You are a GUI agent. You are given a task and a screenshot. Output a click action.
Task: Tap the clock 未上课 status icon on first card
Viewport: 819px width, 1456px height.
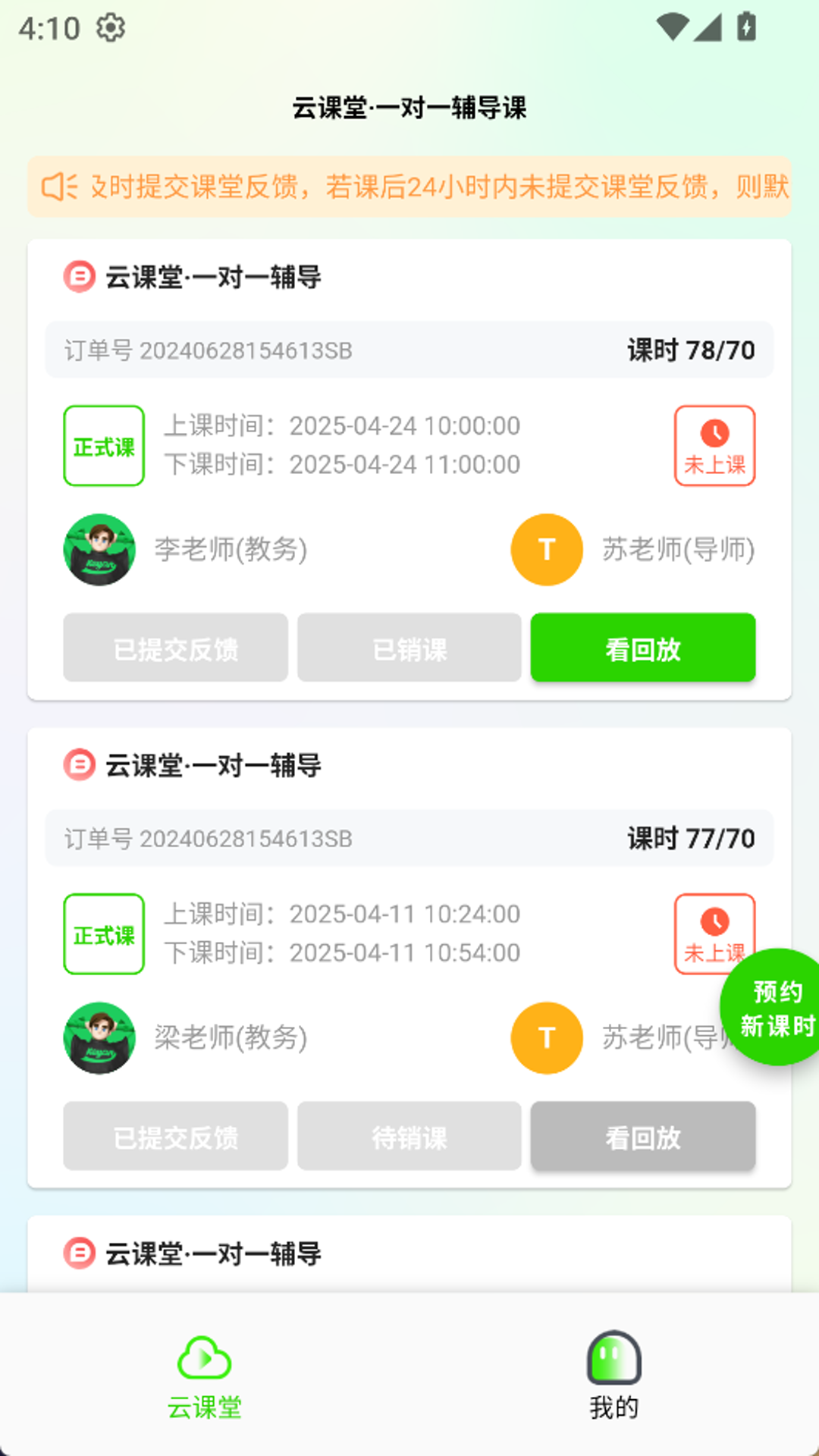pos(714,444)
